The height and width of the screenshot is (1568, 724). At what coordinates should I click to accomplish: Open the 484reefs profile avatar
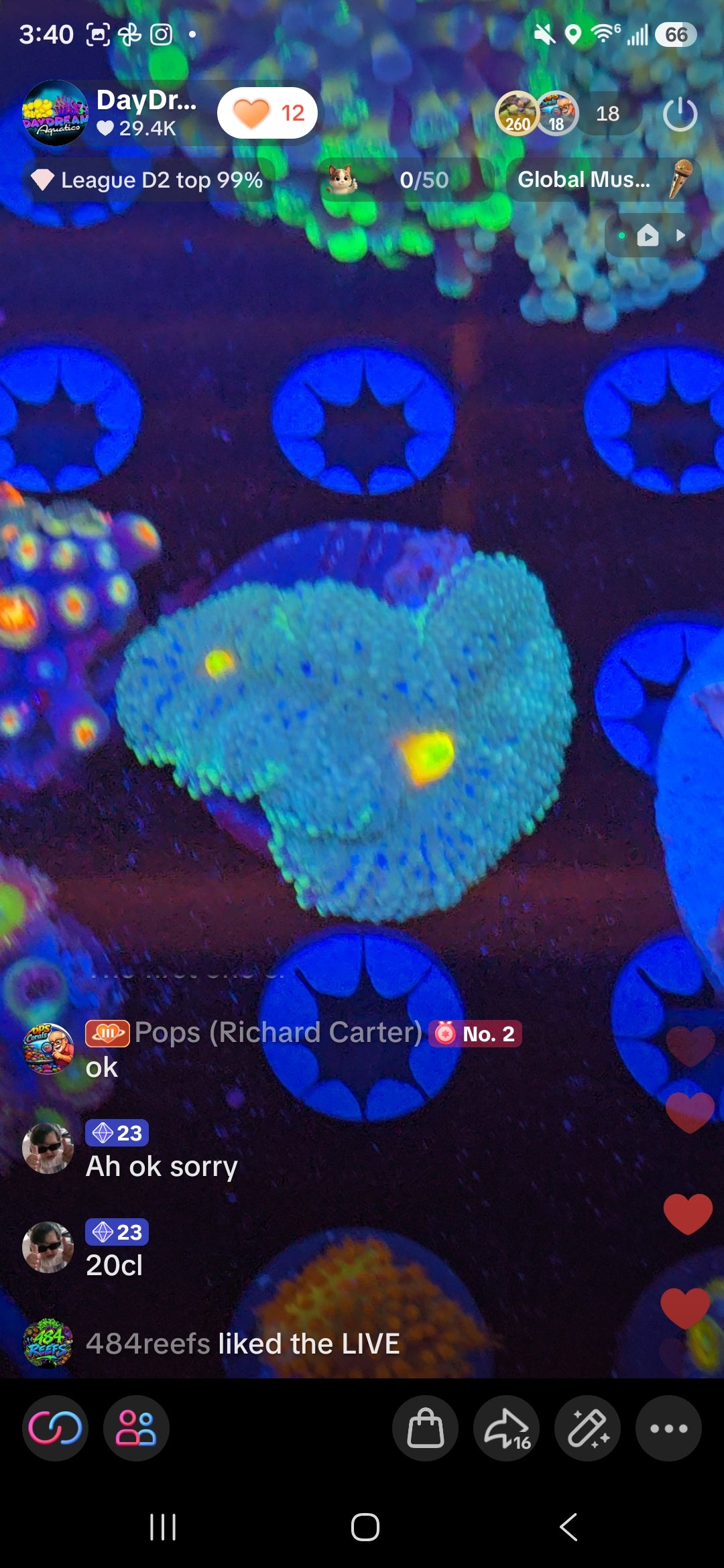click(x=48, y=1344)
